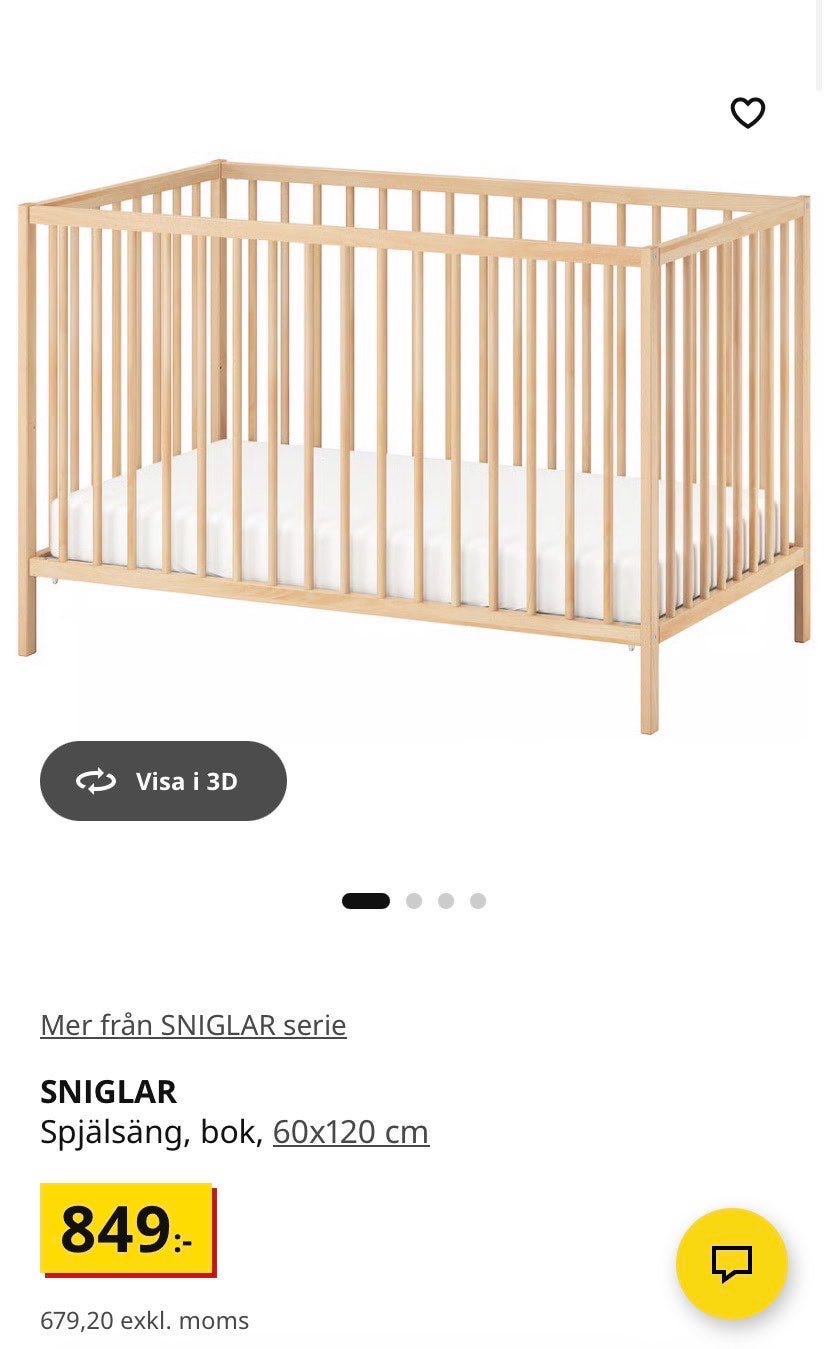Jump to the second image dot
The width and height of the screenshot is (828, 1349).
click(414, 901)
